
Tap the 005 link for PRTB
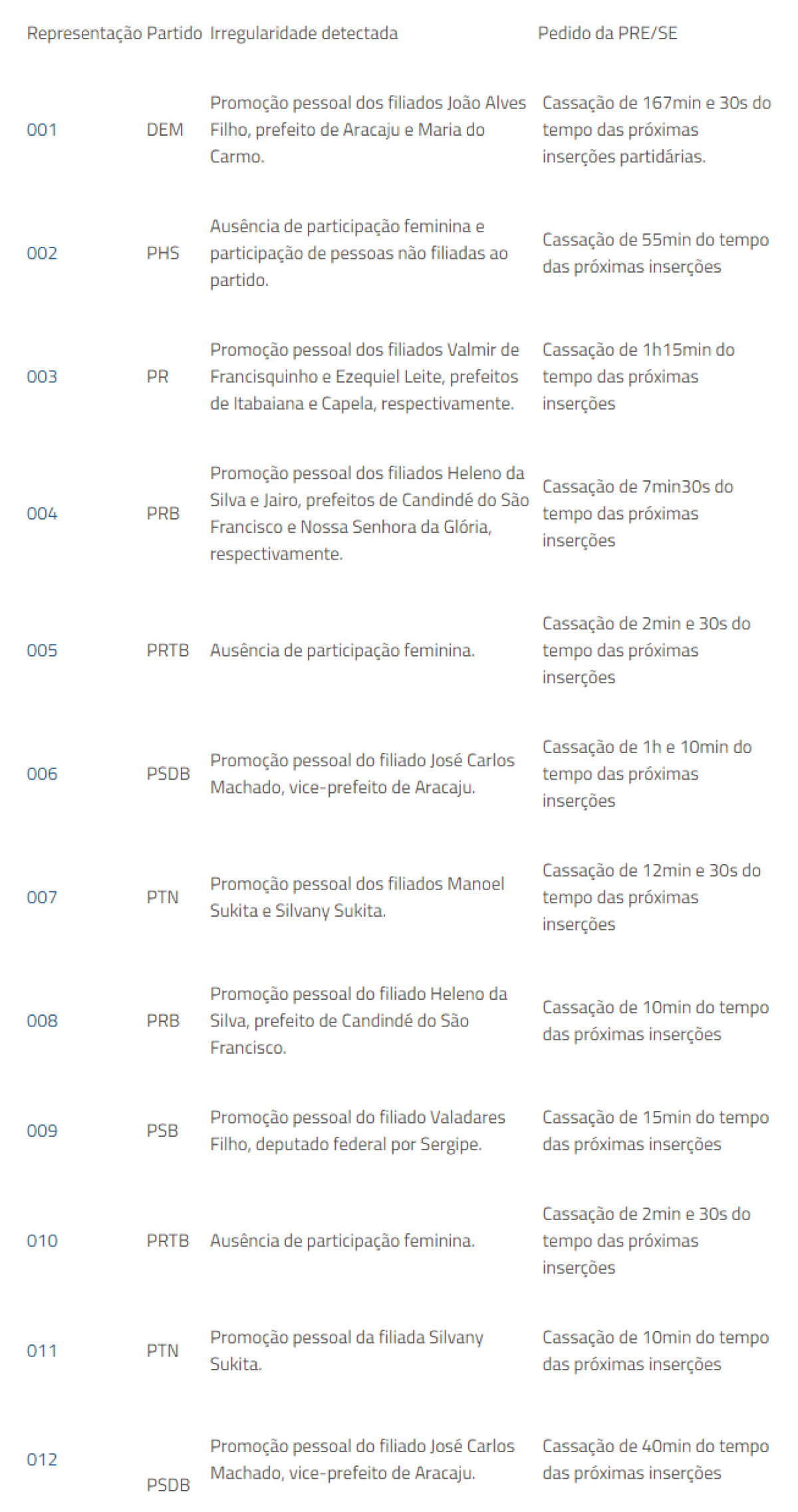tap(41, 651)
